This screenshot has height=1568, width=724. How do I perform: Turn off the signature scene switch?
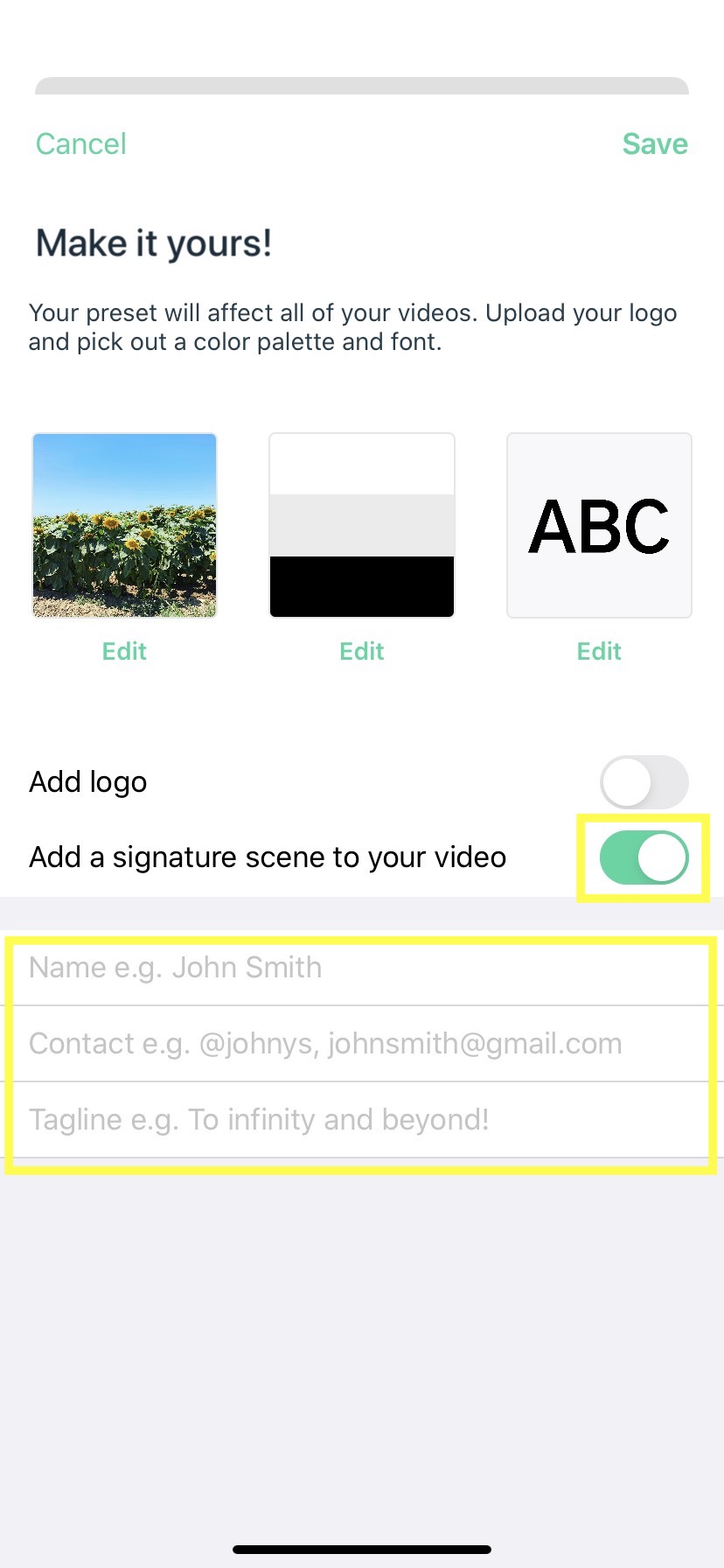point(644,857)
